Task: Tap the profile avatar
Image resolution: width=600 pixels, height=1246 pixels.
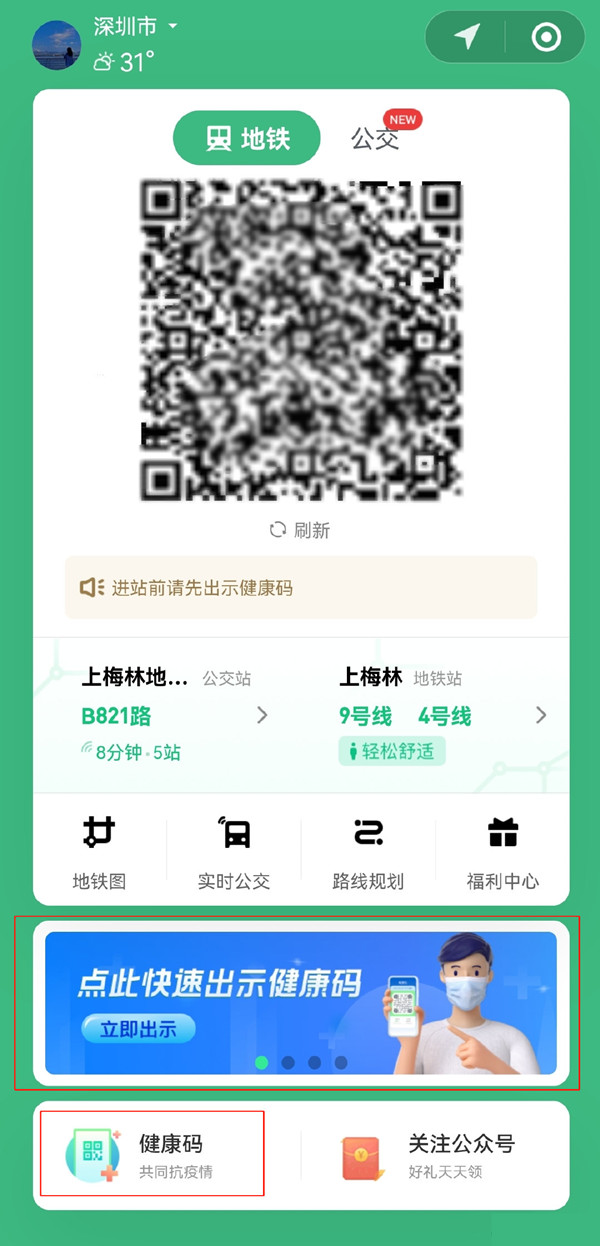Action: click(x=57, y=44)
